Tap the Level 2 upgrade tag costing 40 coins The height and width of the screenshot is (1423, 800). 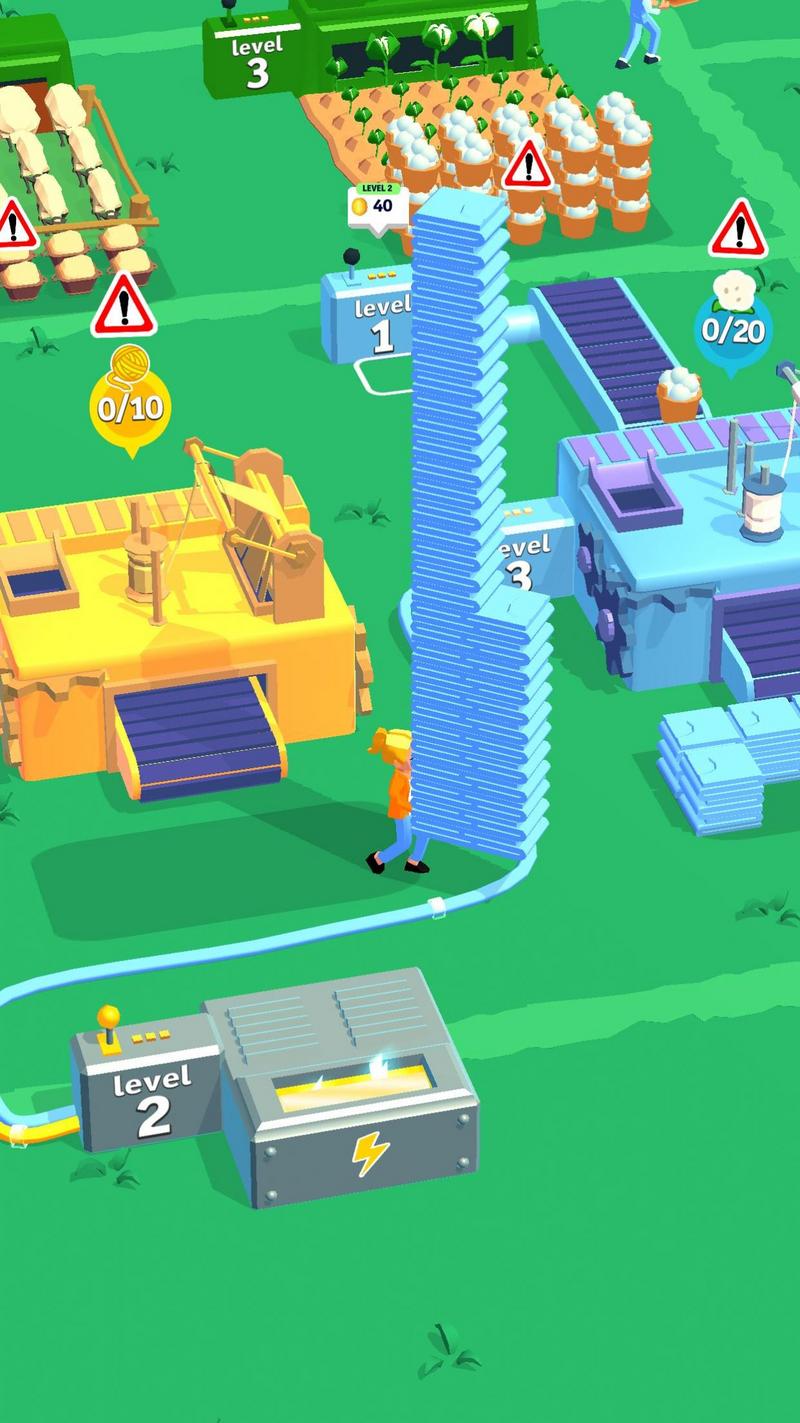coord(377,206)
